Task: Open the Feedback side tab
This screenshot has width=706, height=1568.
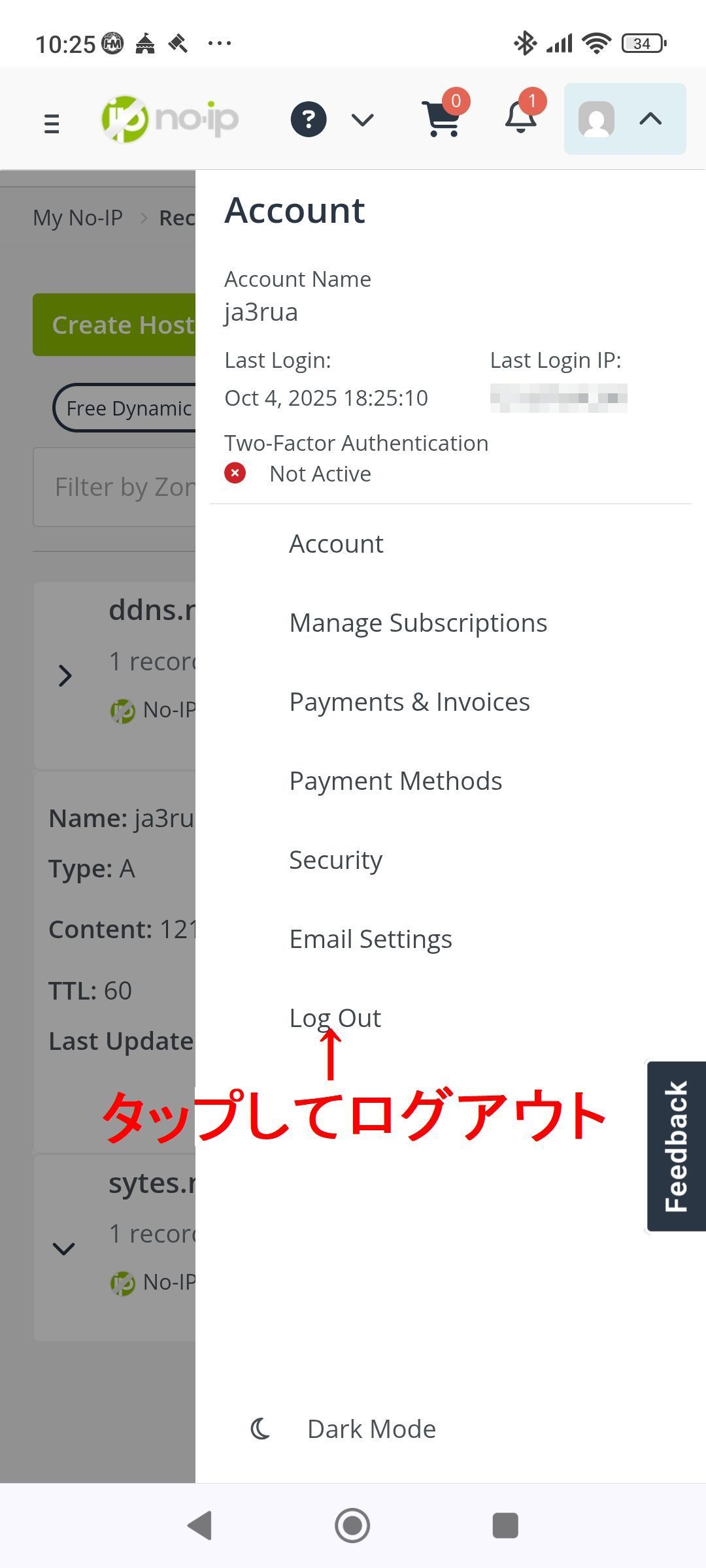Action: click(x=676, y=1146)
